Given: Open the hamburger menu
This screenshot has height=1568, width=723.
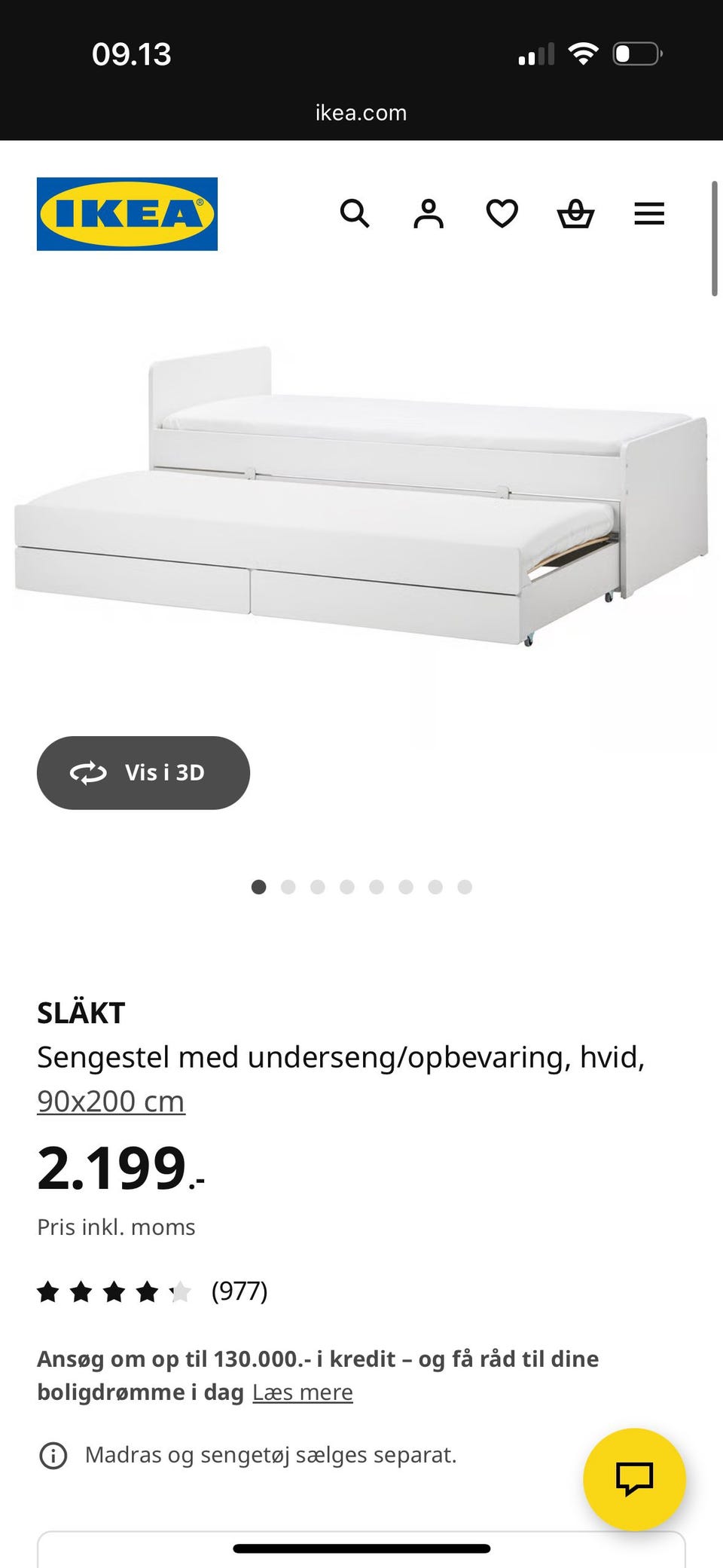Looking at the screenshot, I should click(649, 214).
